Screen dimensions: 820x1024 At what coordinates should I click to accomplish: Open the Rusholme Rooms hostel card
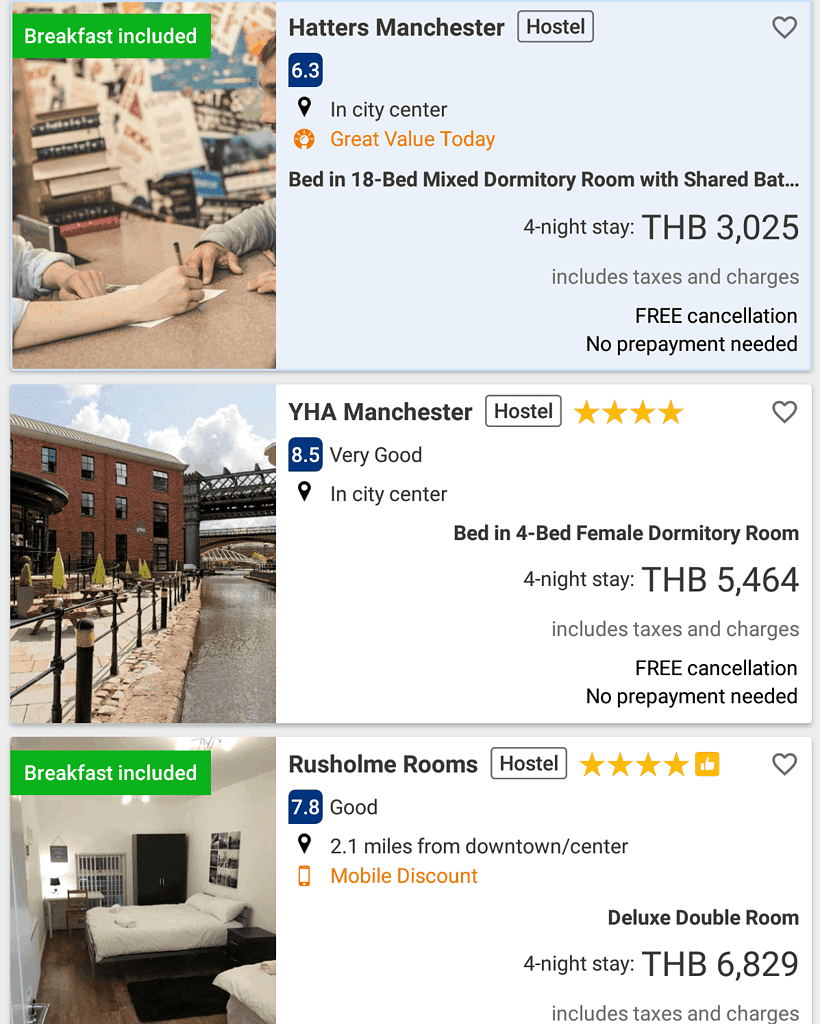click(383, 765)
